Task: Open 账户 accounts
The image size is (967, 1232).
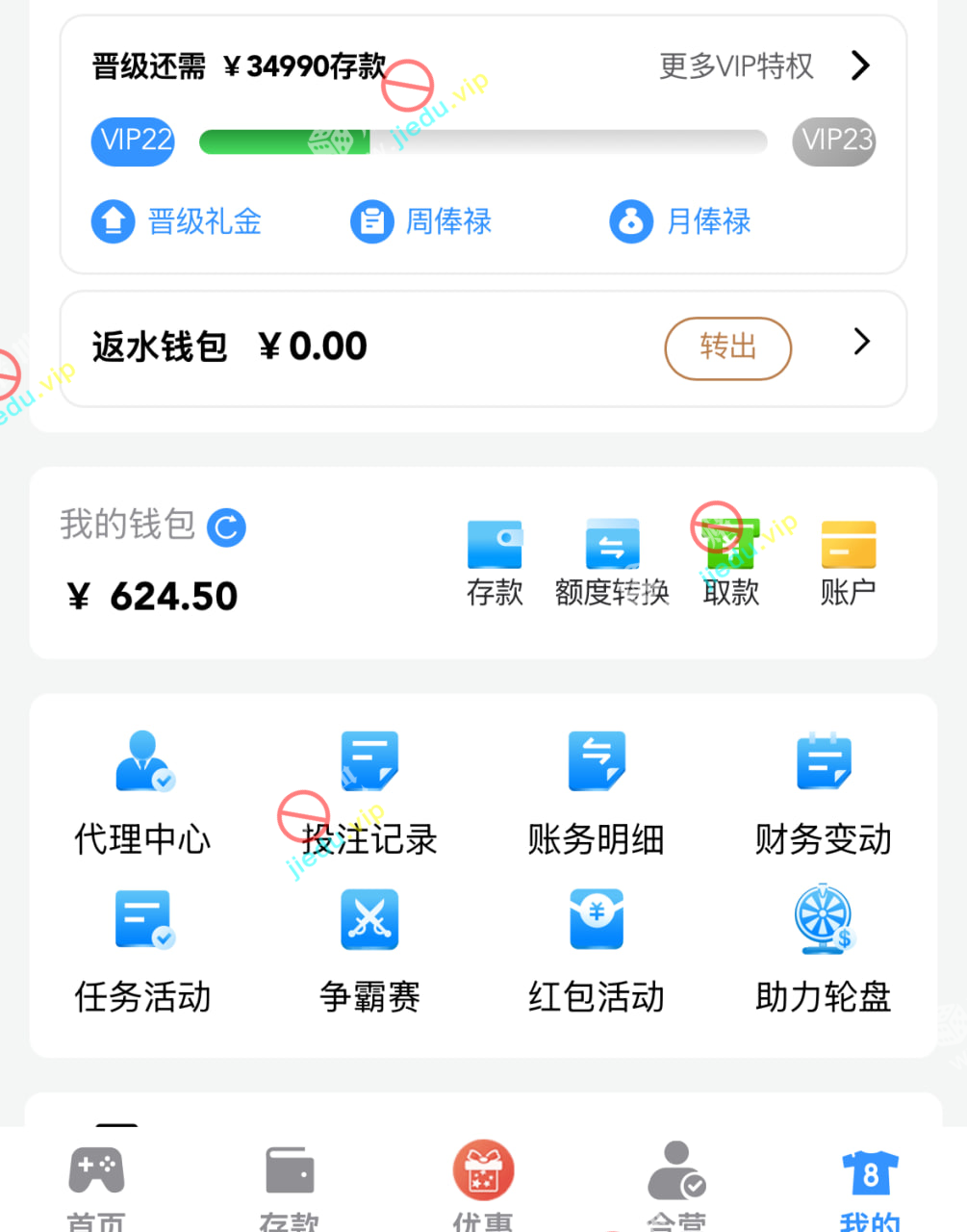Action: [848, 563]
